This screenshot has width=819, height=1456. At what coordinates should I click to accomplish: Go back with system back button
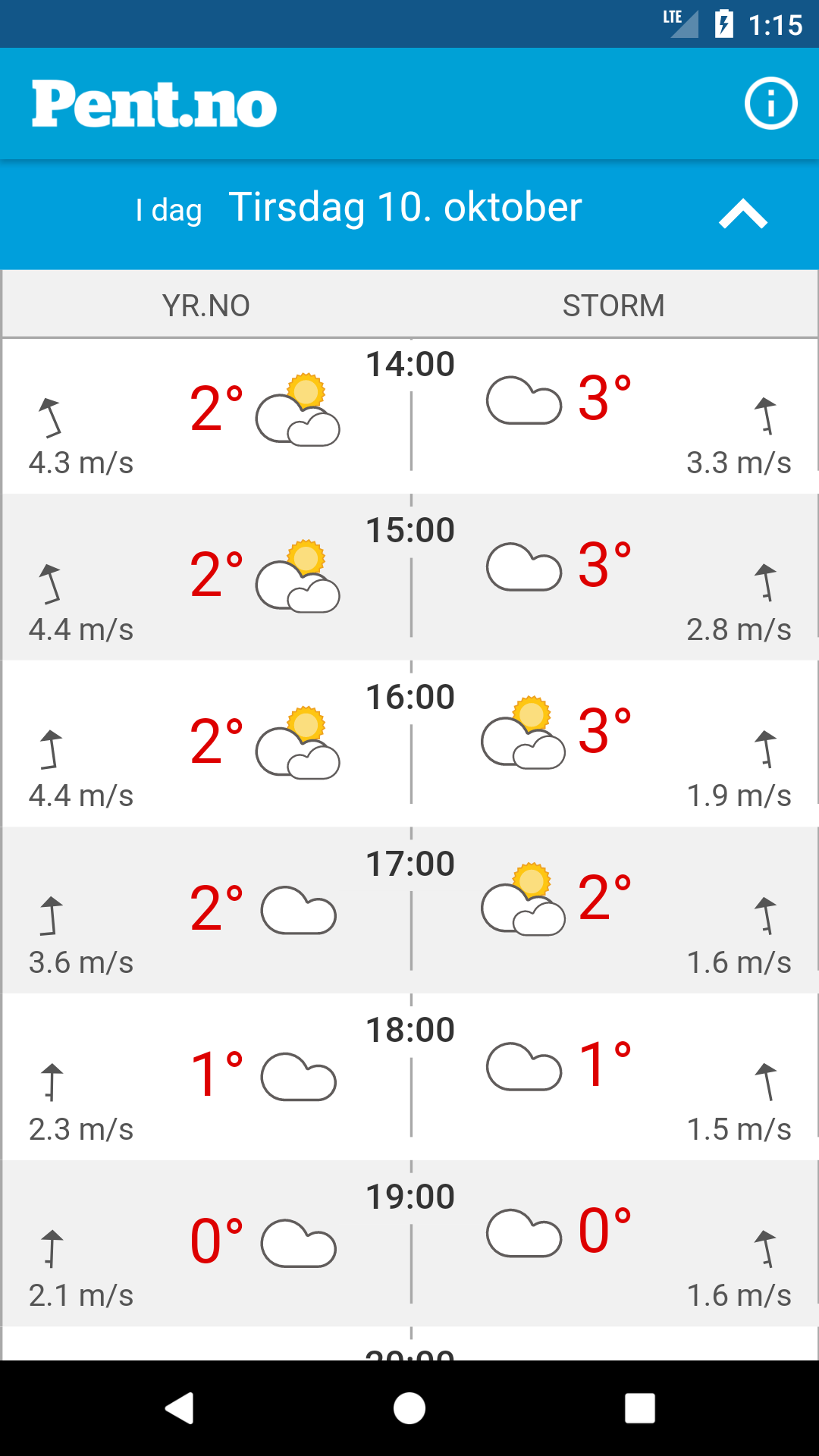tap(180, 1408)
